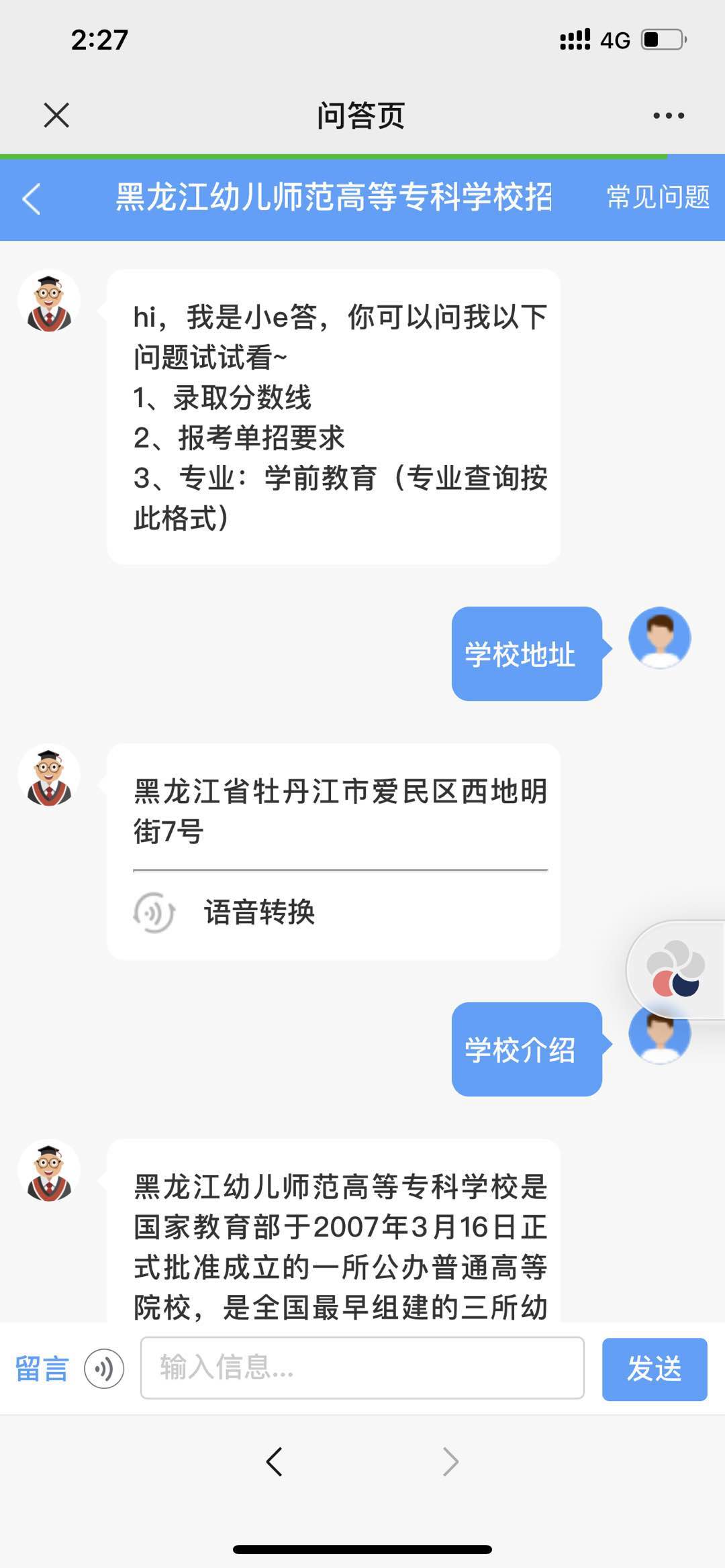Focus the 输入信息 text field
The width and height of the screenshot is (725, 1568).
tap(362, 1368)
